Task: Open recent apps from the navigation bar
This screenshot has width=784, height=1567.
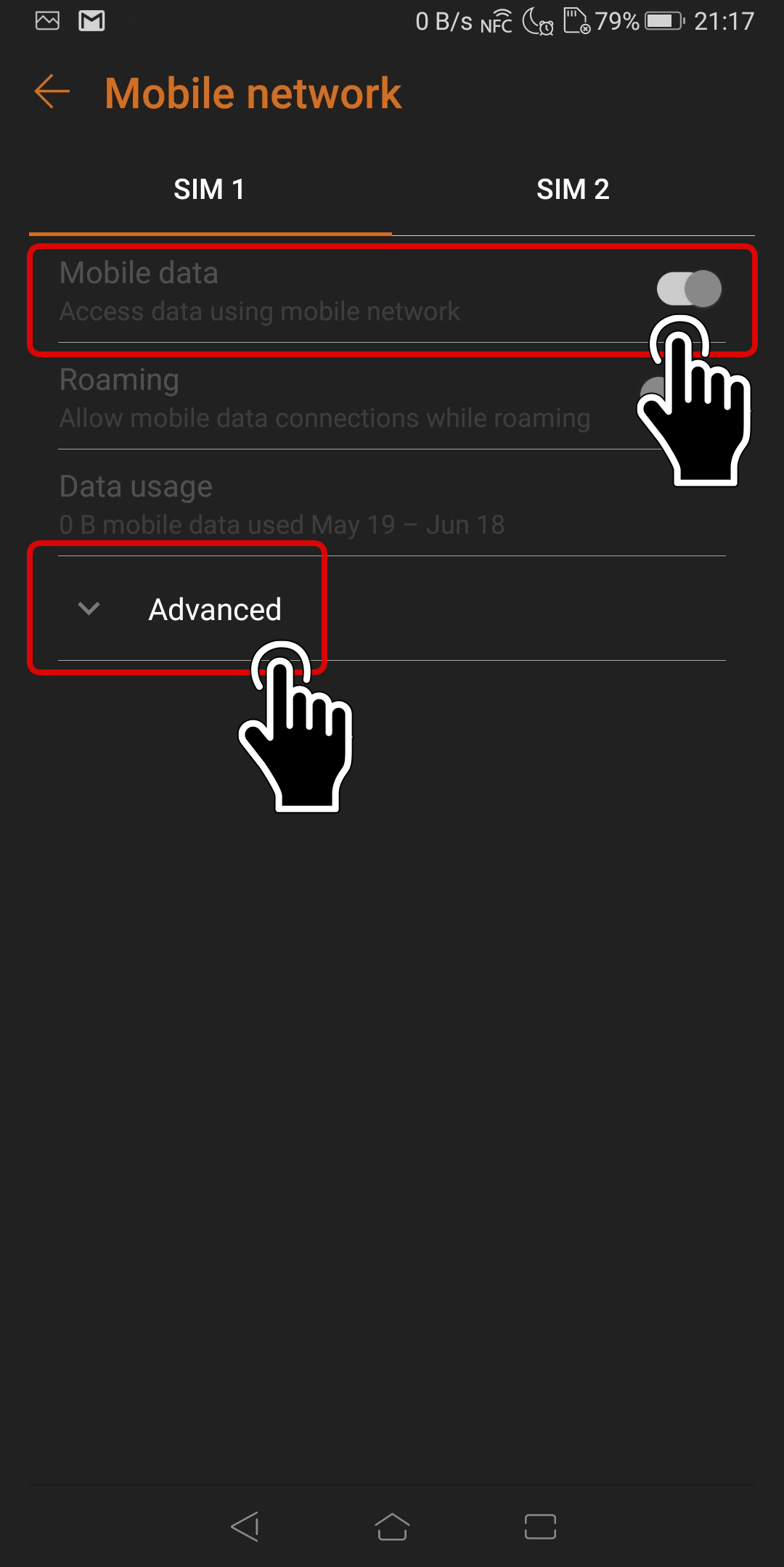Action: point(540,1526)
